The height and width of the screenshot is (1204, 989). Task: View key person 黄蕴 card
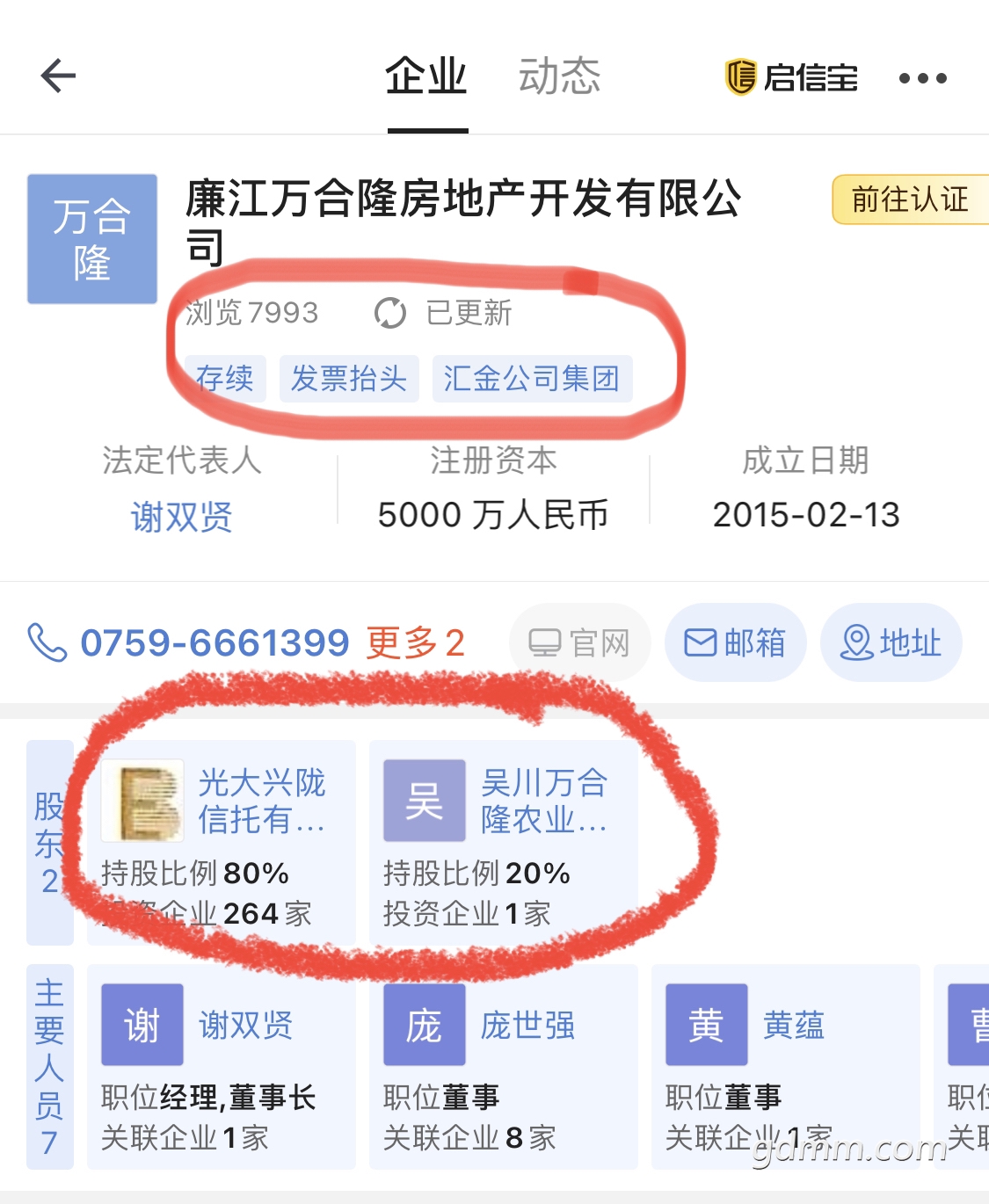click(785, 1066)
